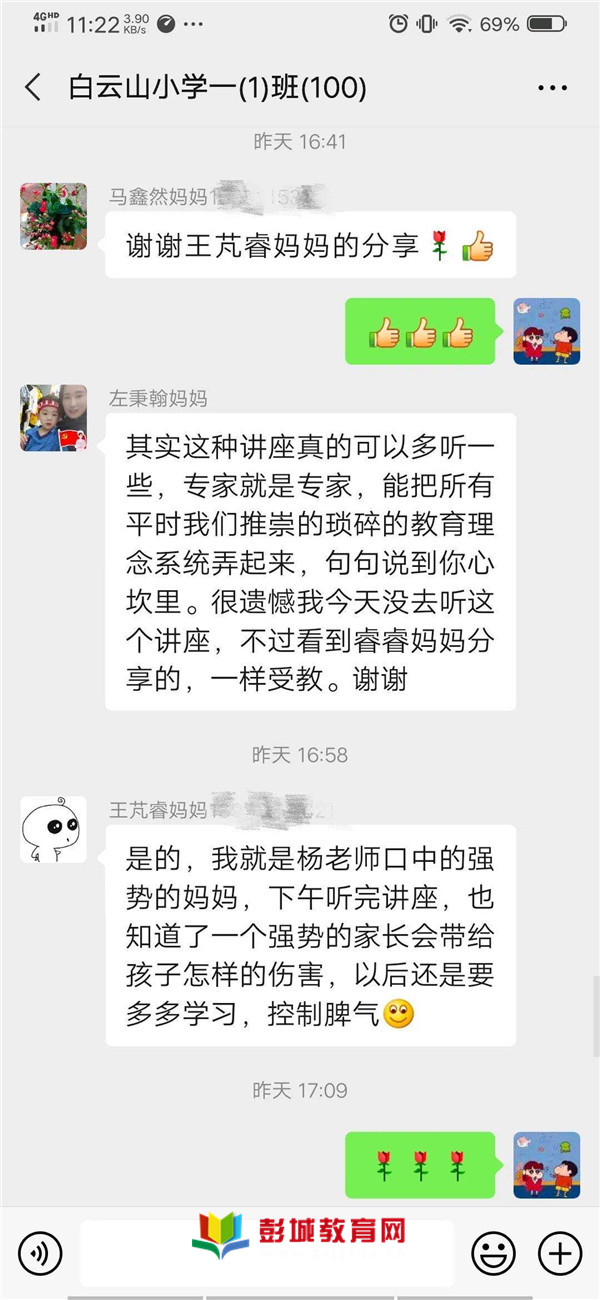View 马鑫然妈妈's profile avatar
The image size is (600, 1300).
(x=53, y=216)
